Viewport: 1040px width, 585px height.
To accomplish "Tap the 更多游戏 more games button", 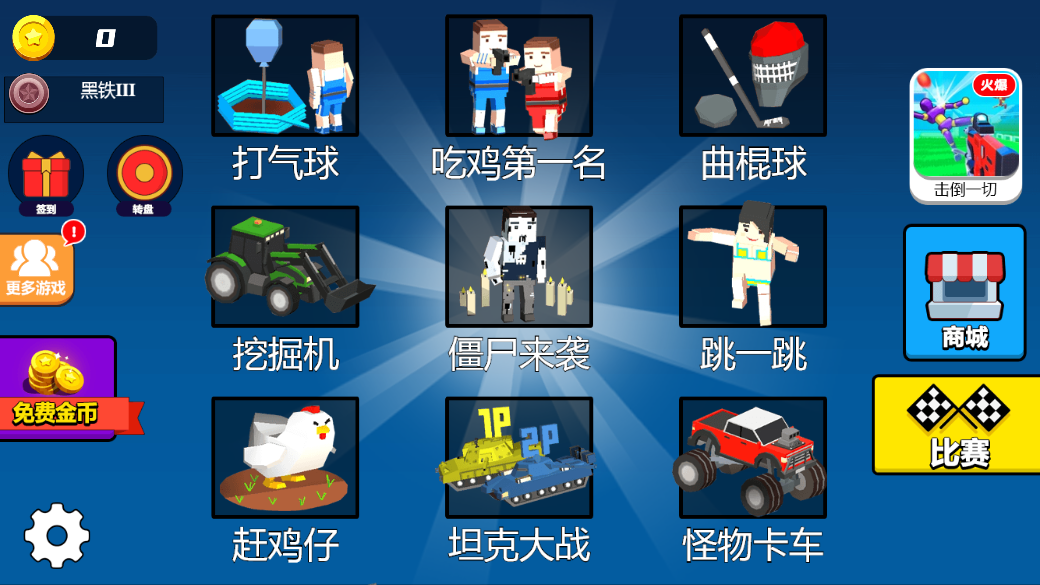I will point(36,269).
